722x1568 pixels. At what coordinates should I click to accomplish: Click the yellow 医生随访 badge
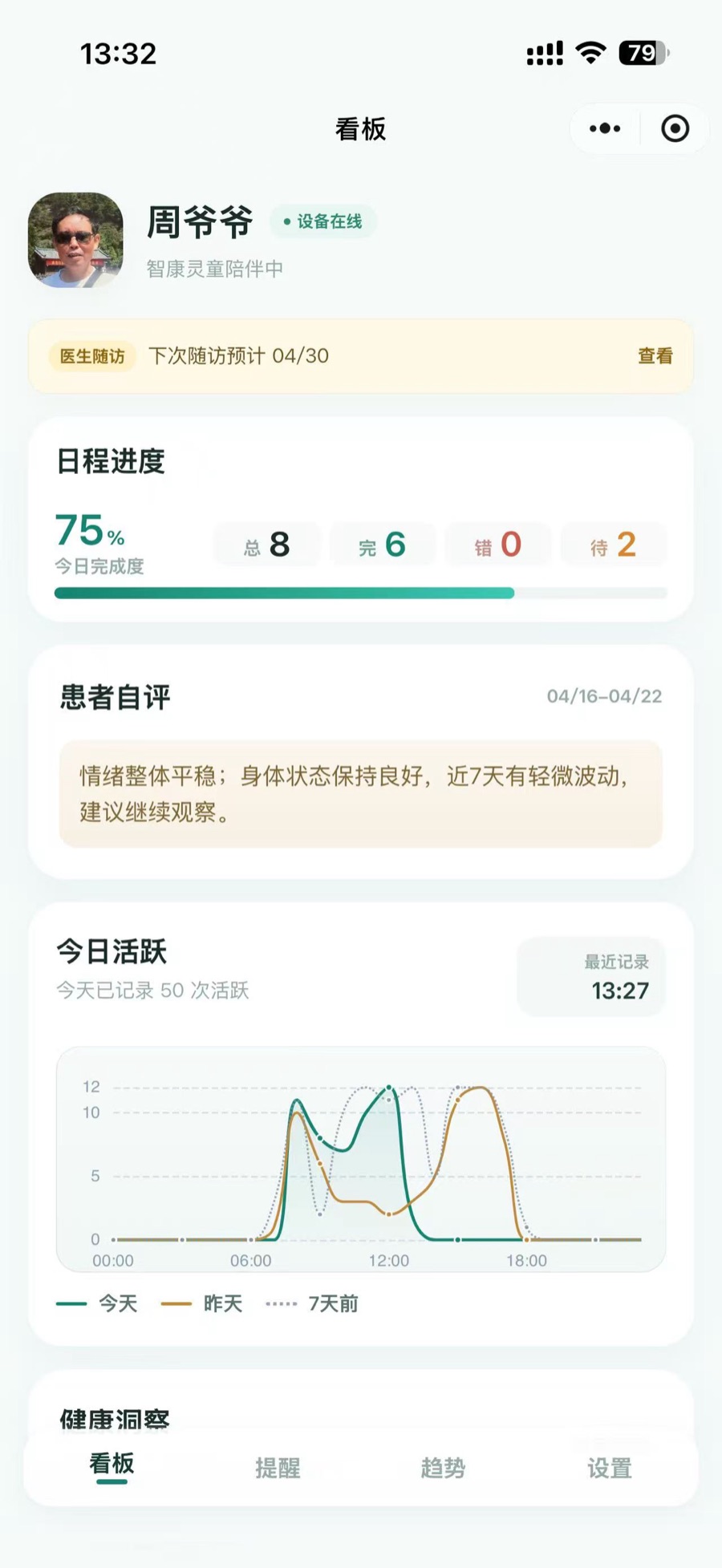point(91,356)
